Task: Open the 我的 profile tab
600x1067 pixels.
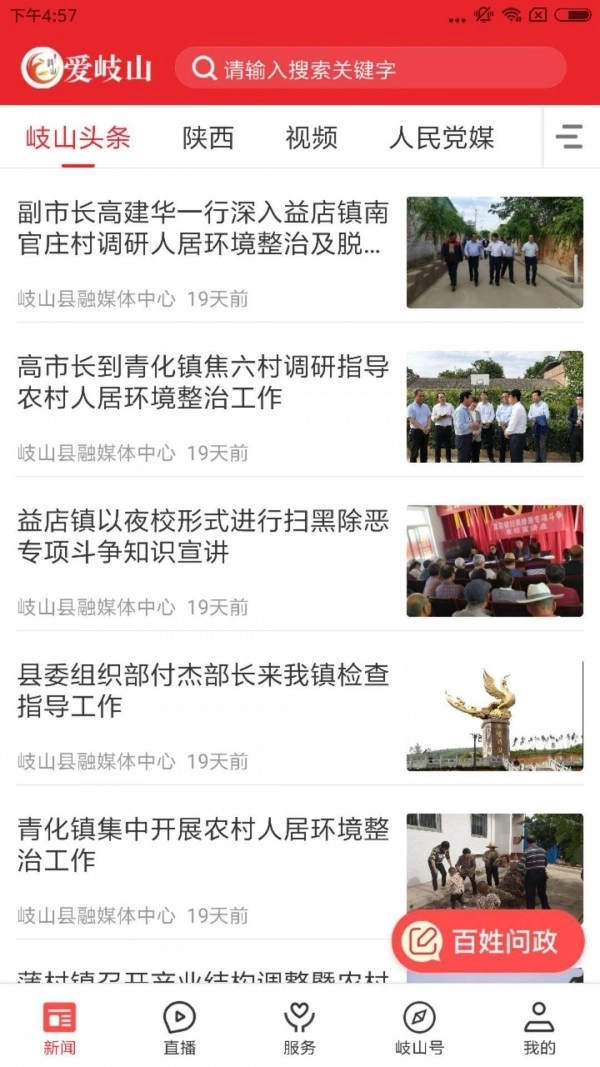Action: [x=539, y=1027]
